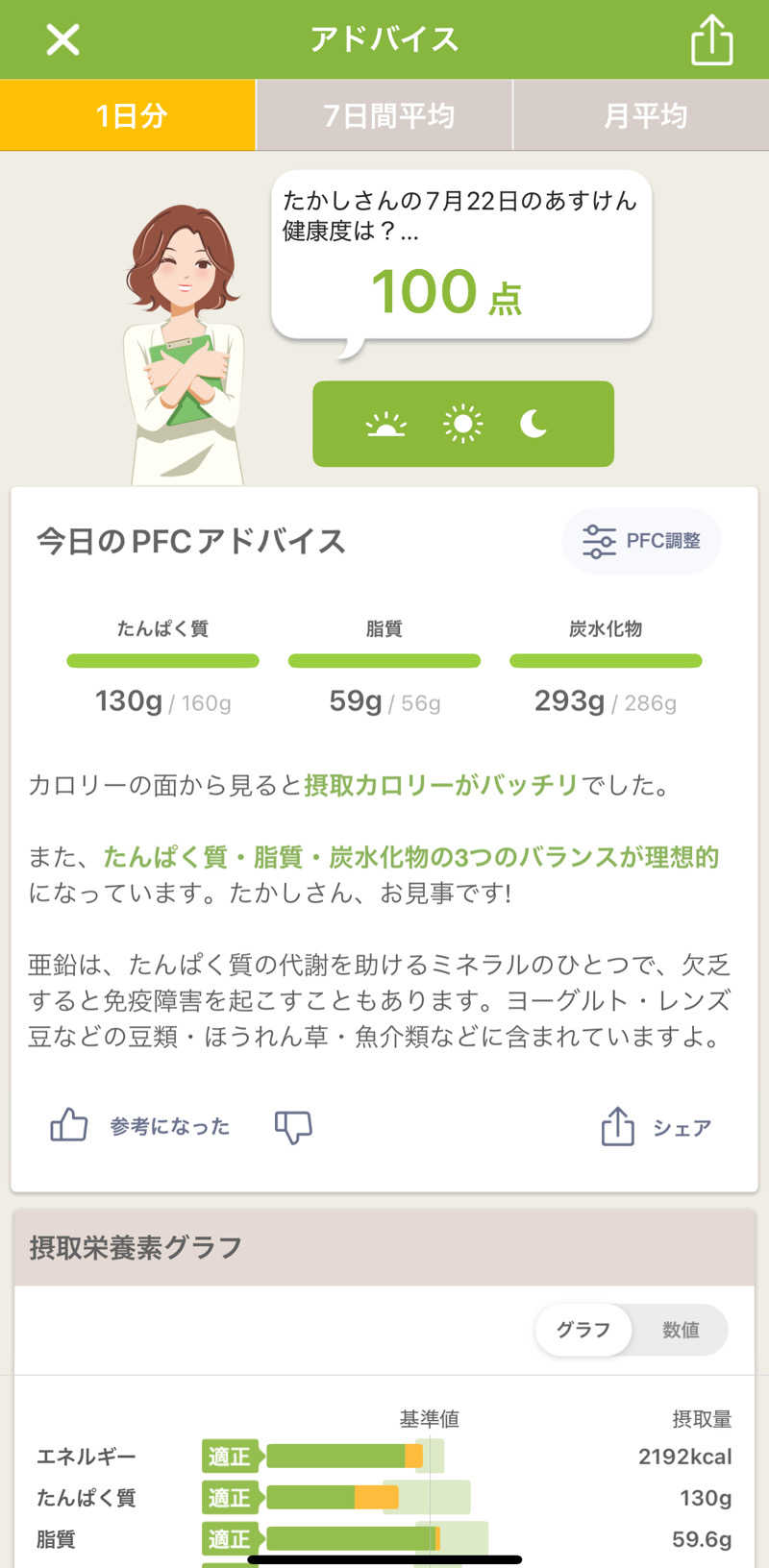Screen dimensions: 769x1568
Task: Switch to the 7日間平均 tab
Action: (384, 113)
